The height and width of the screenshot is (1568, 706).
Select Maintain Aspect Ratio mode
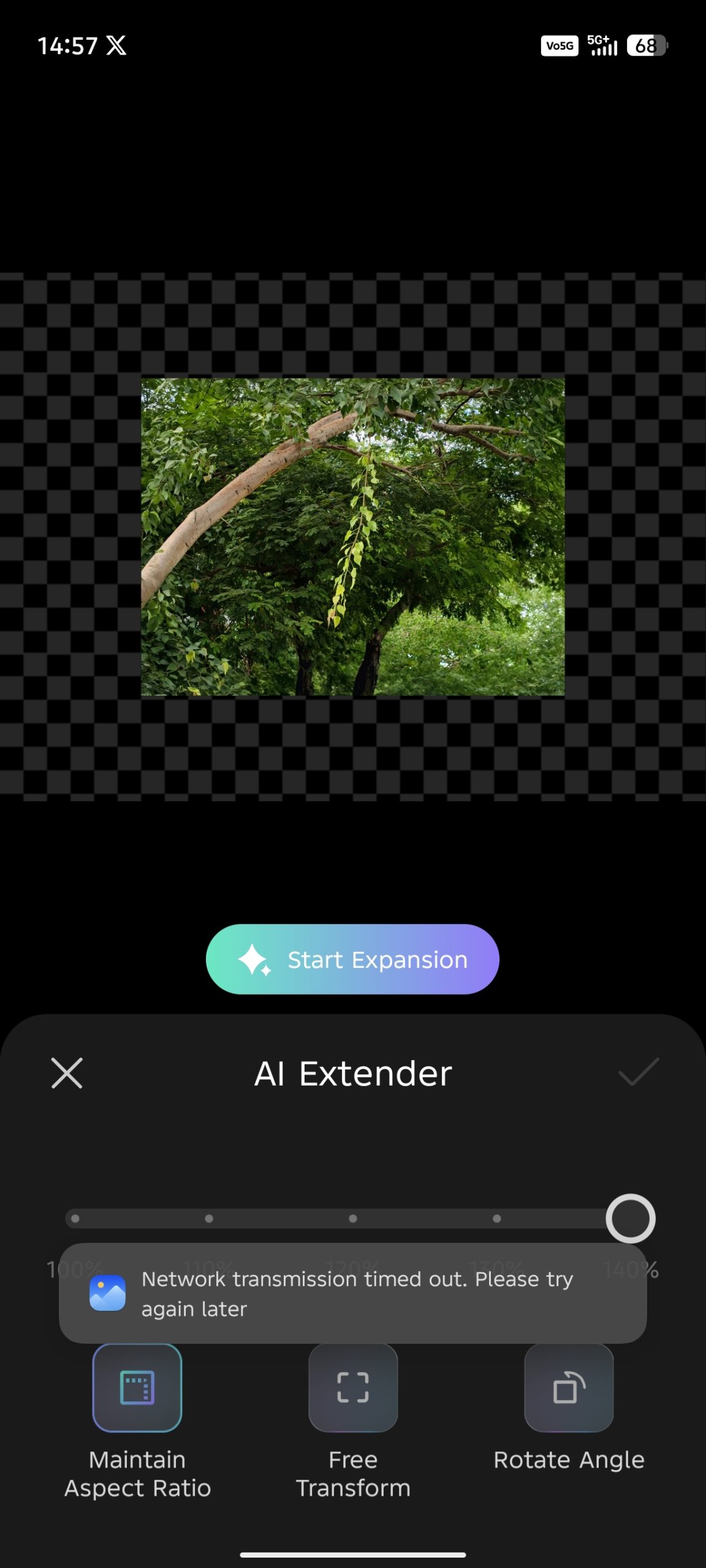137,1389
